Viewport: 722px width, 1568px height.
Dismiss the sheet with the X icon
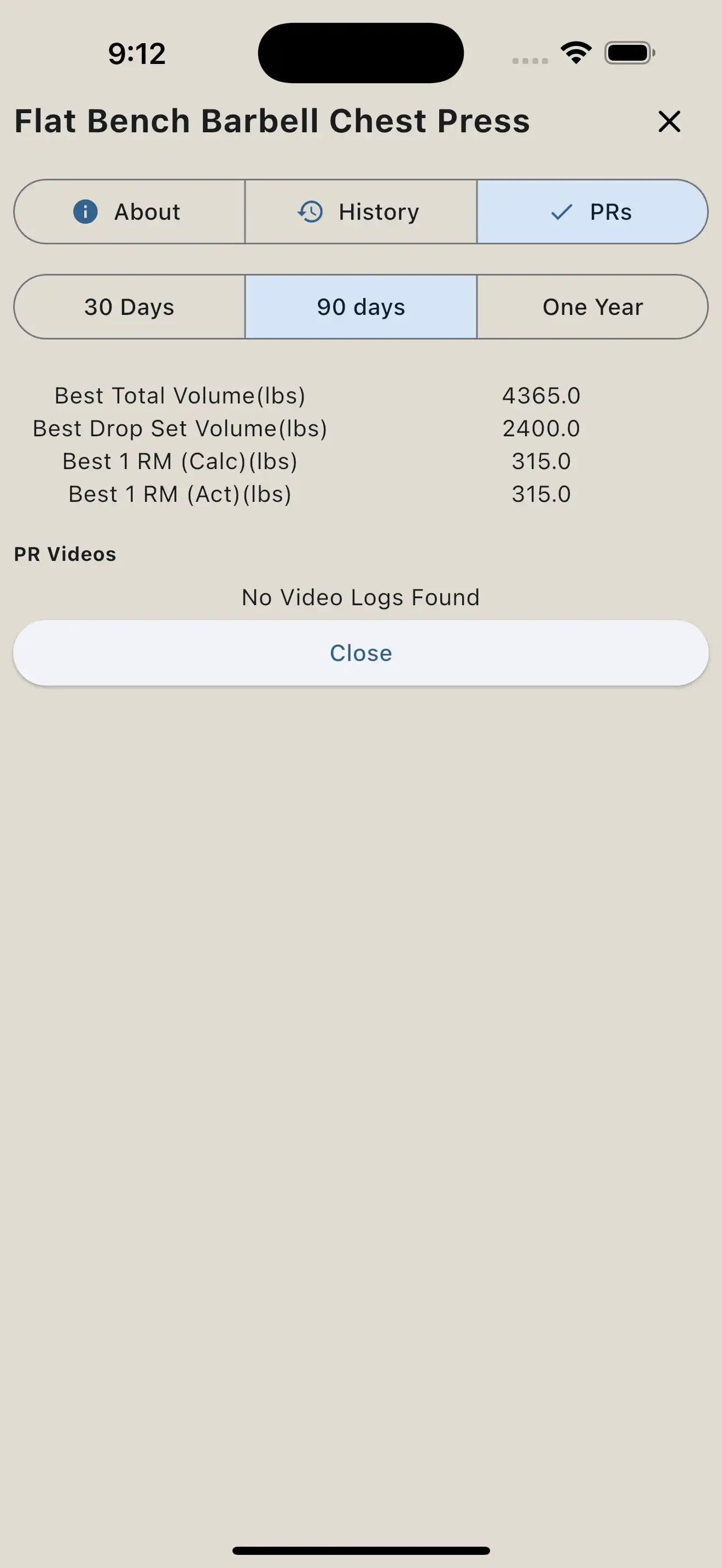pyautogui.click(x=669, y=121)
